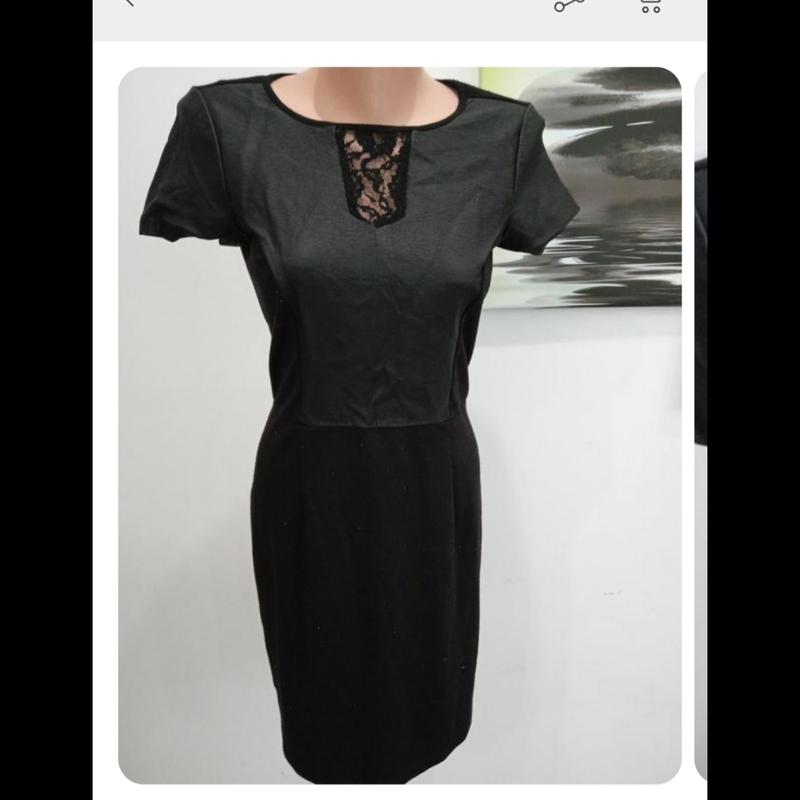Open the shopping cart
This screenshot has height=800, width=800.
click(651, 5)
